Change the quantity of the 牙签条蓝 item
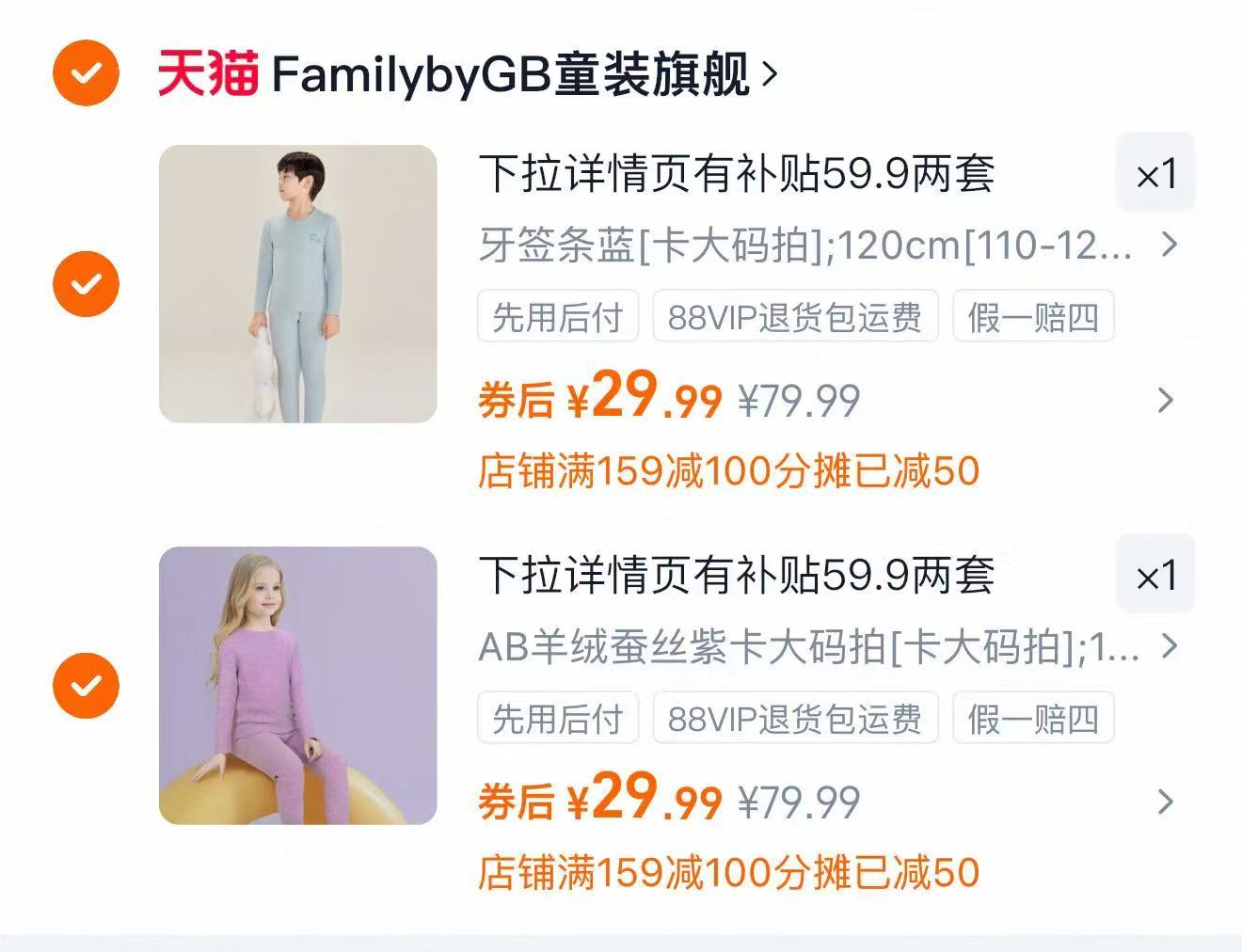The width and height of the screenshot is (1242, 952). point(1154,173)
